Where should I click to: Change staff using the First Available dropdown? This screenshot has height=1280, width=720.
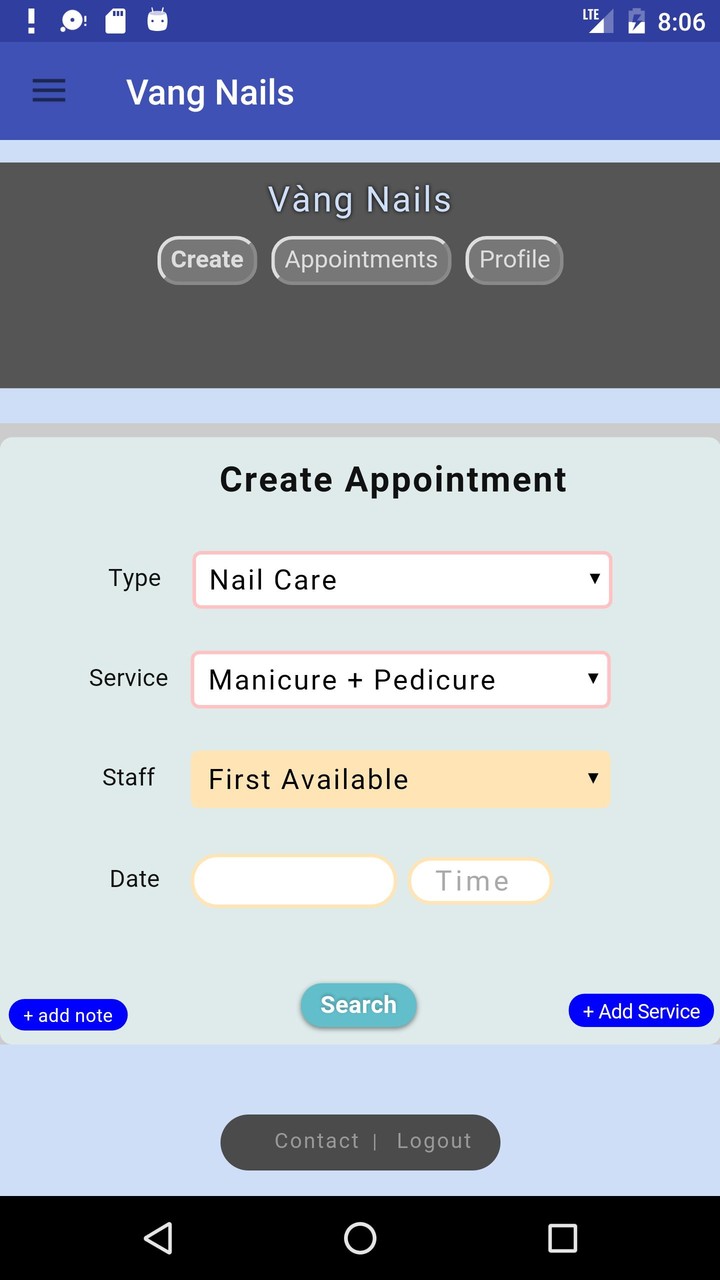[401, 779]
